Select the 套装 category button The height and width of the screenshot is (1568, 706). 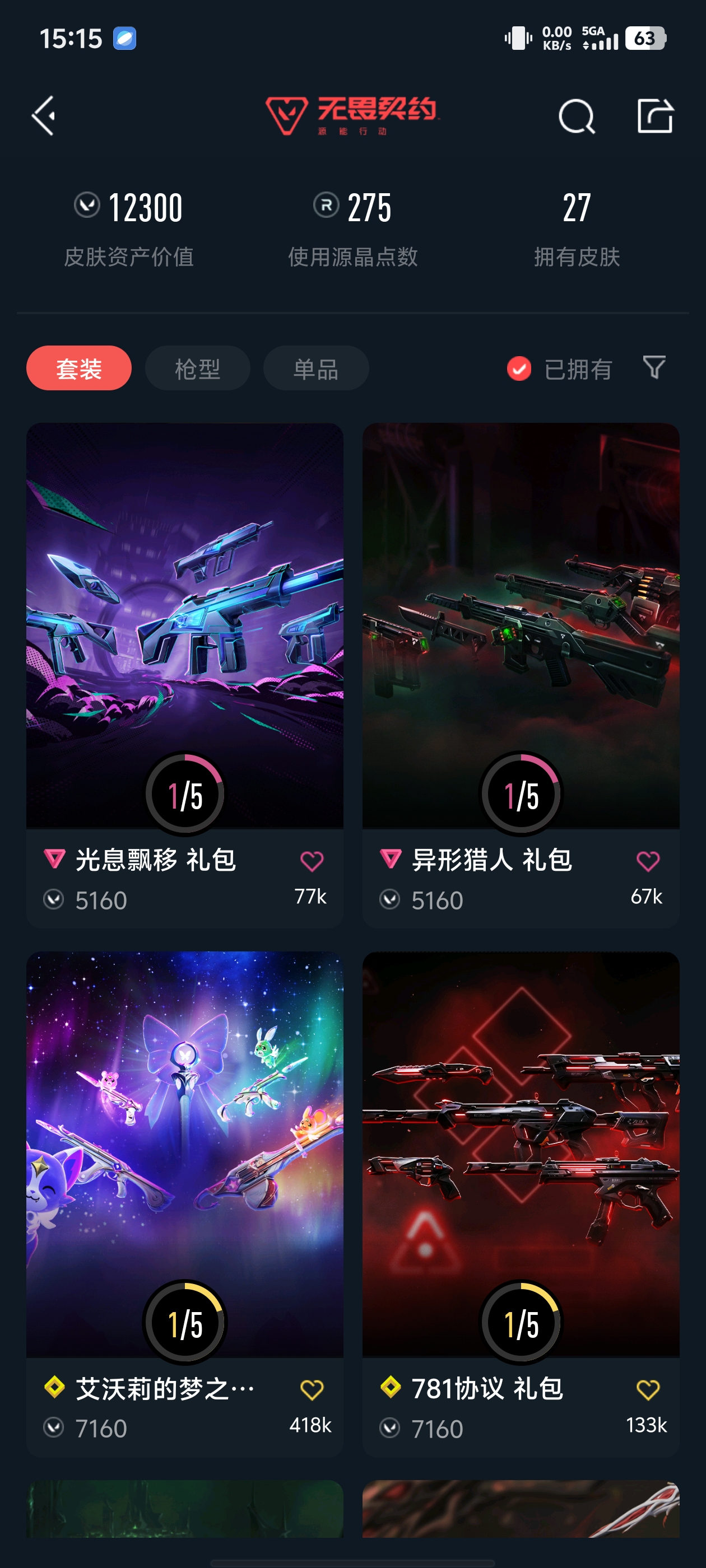(x=78, y=368)
